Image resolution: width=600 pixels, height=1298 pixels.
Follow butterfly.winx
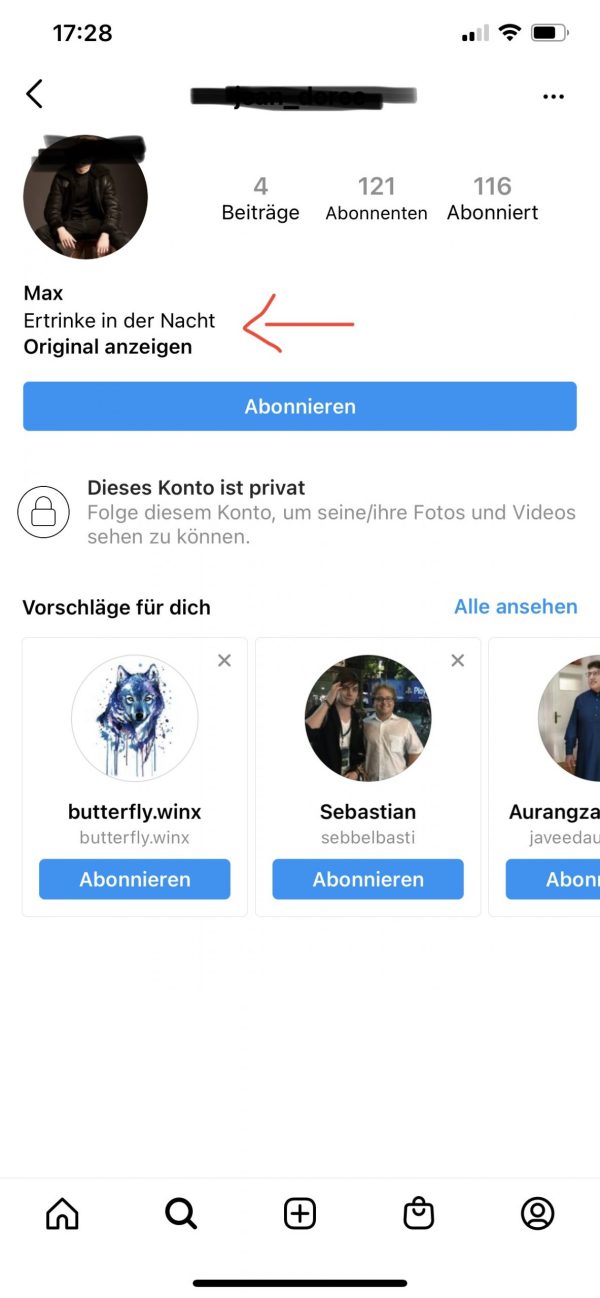(x=134, y=879)
